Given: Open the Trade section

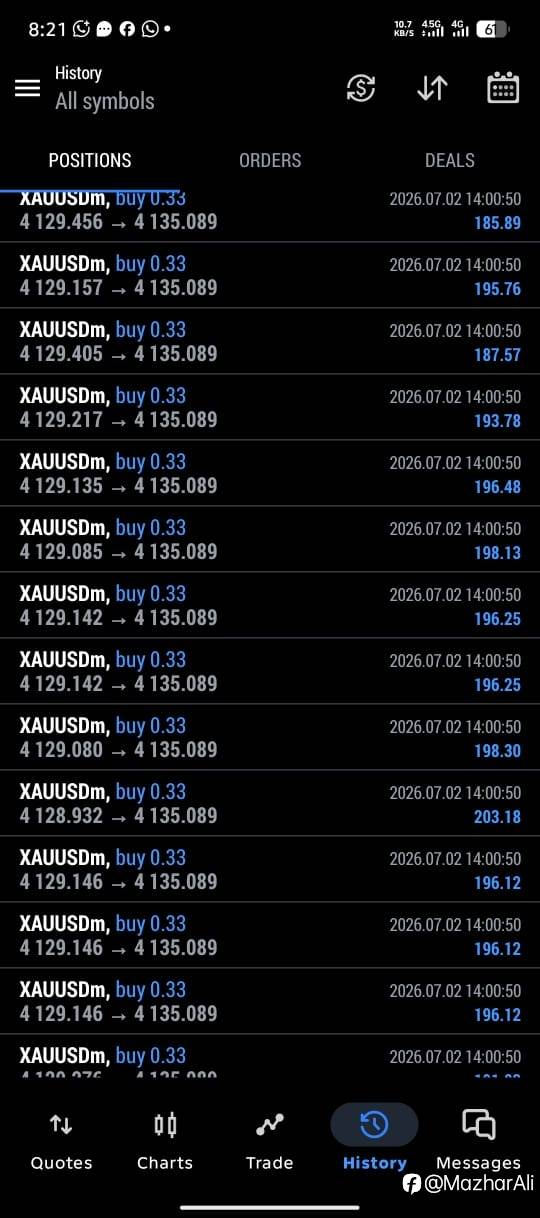Looking at the screenshot, I should (270, 1140).
